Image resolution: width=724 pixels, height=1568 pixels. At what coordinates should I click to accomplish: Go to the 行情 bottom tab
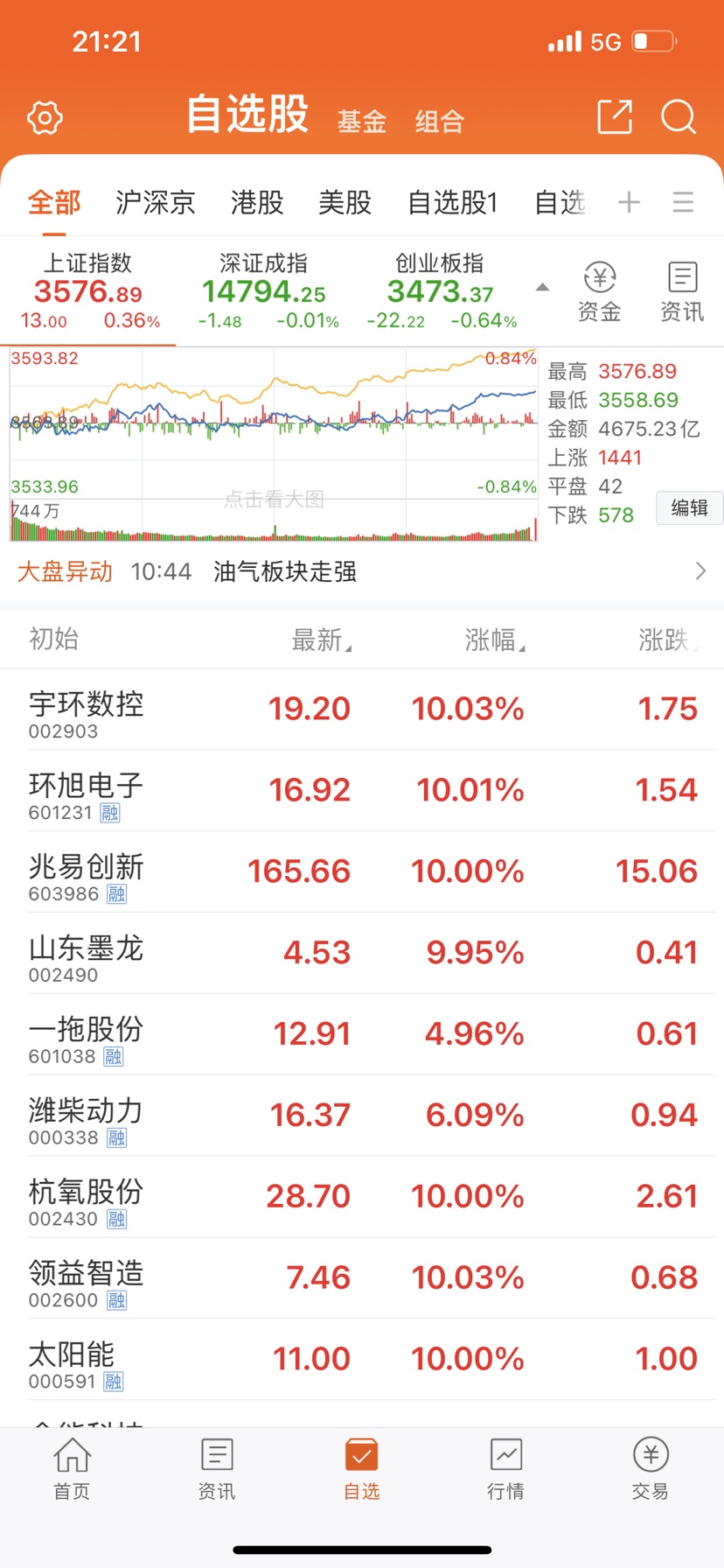pos(506,1468)
